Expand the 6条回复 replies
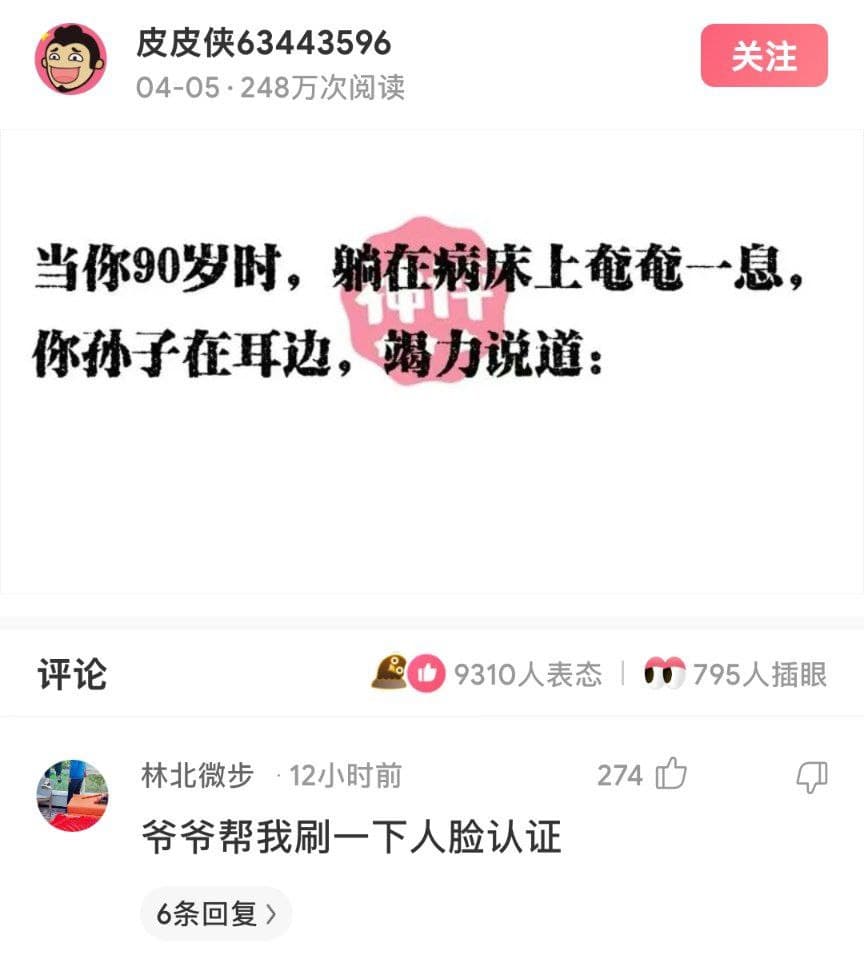This screenshot has height=954, width=864. (215, 913)
